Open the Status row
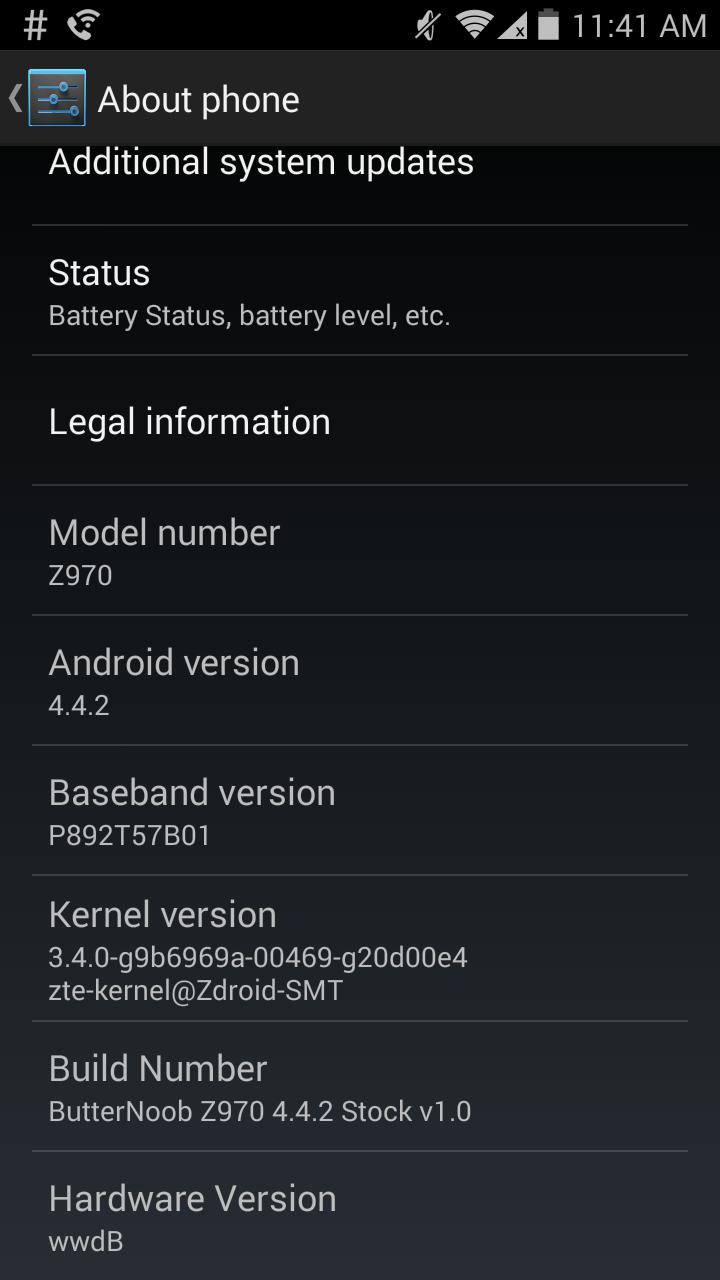 pos(360,291)
